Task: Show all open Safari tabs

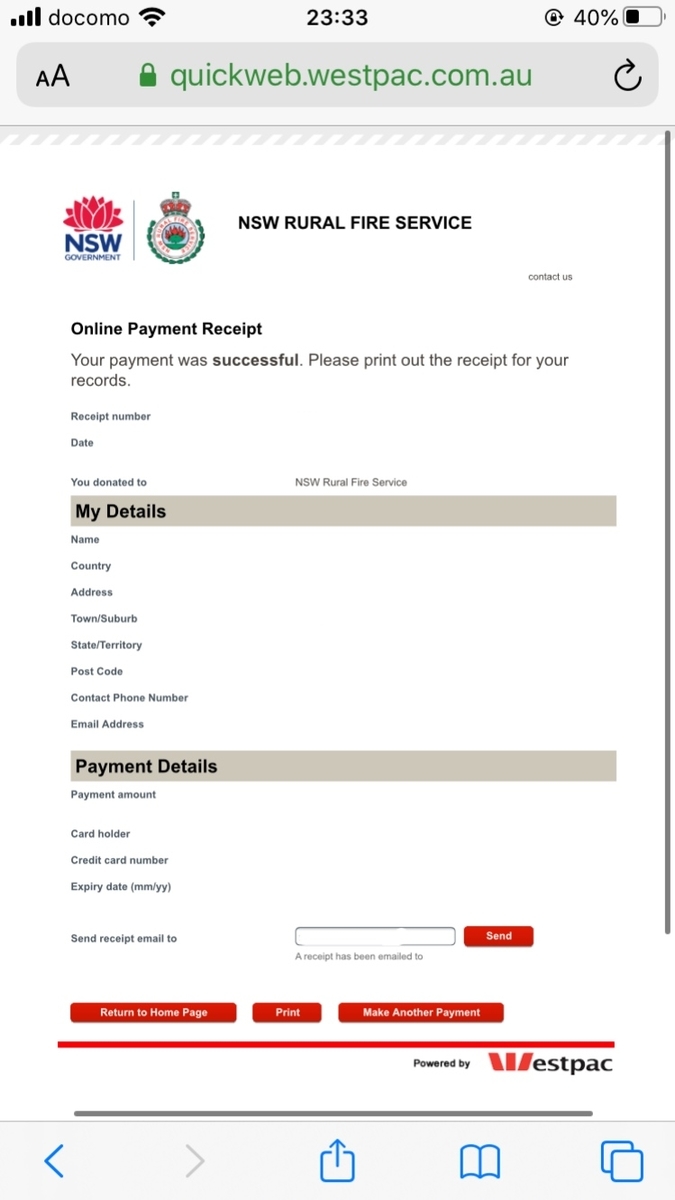Action: pos(621,1161)
